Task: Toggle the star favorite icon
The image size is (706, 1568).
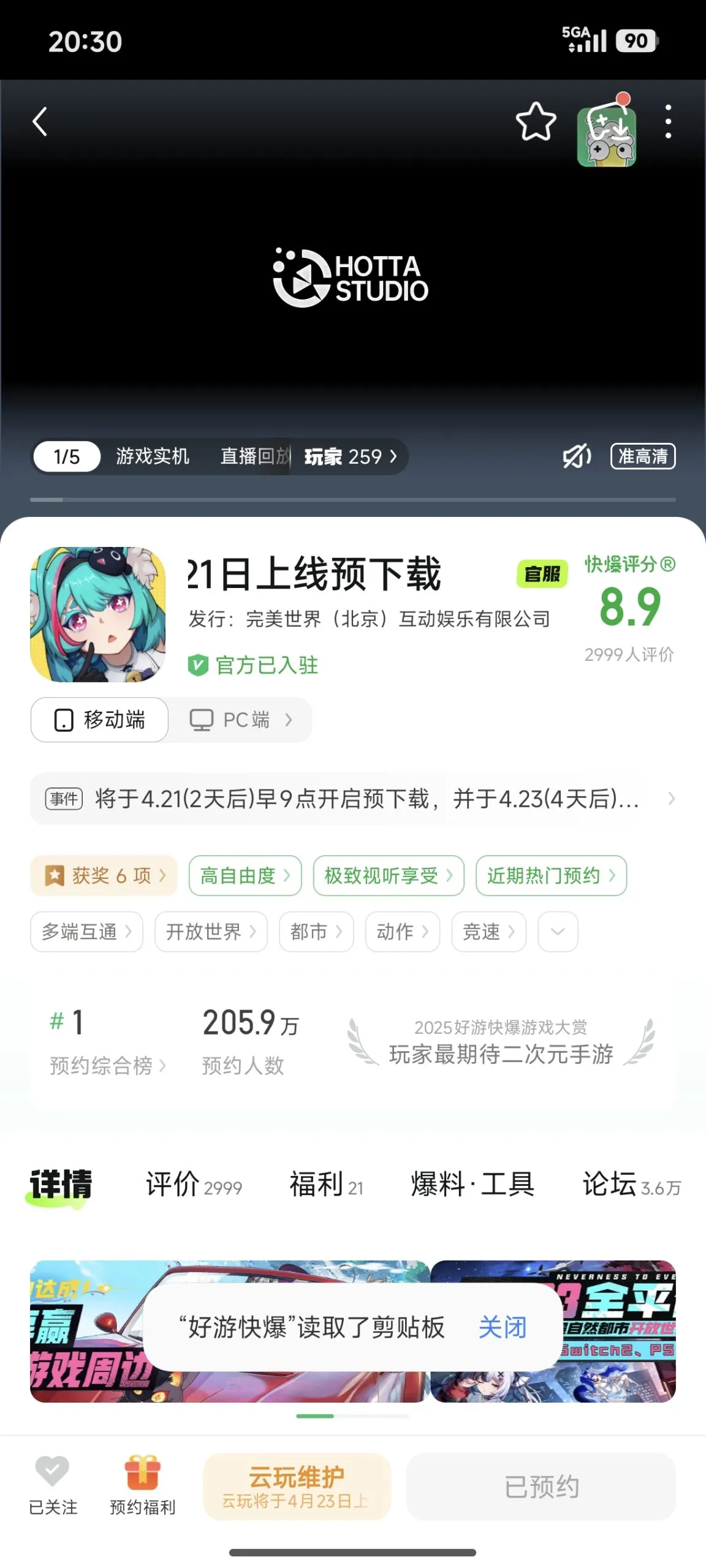Action: pos(536,122)
